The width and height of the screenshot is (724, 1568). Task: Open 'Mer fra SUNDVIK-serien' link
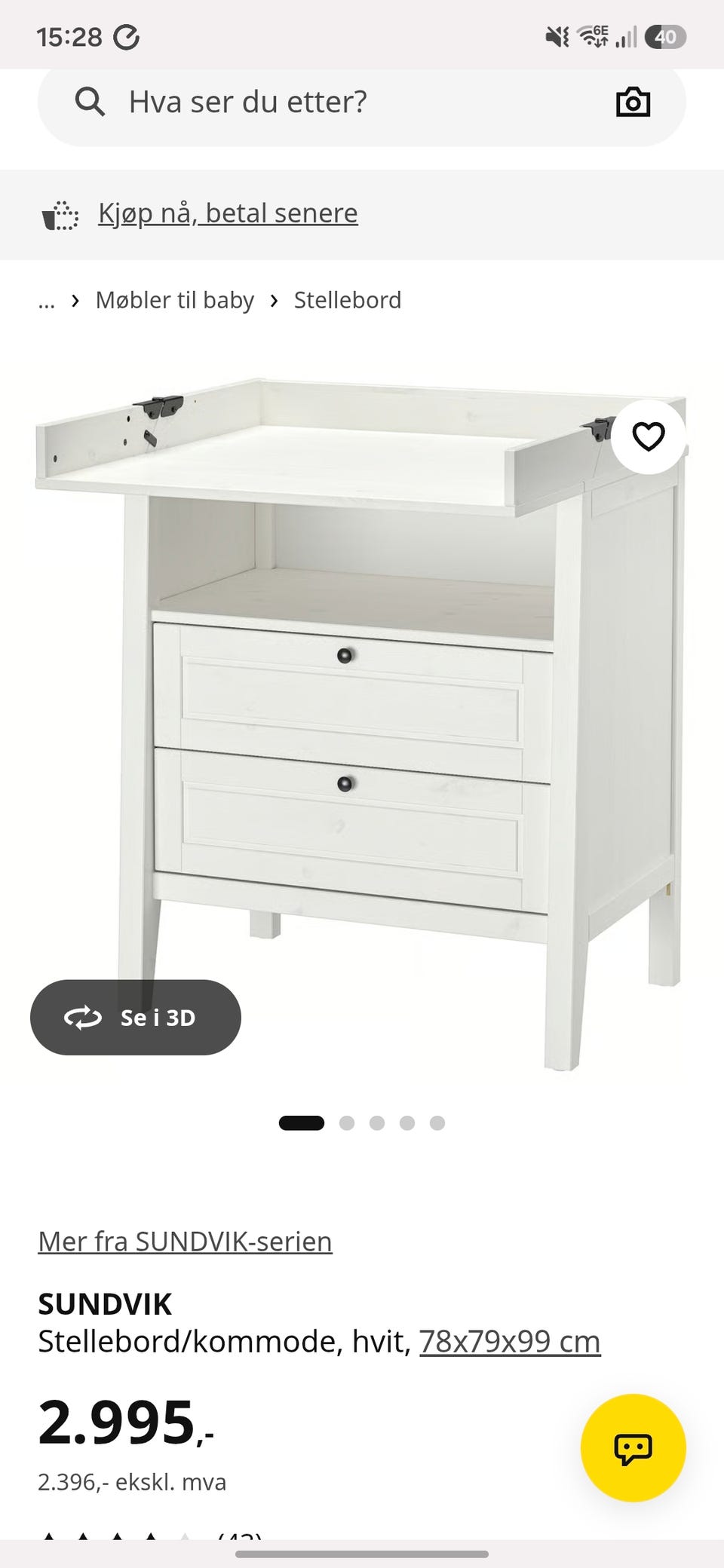[x=185, y=1242]
